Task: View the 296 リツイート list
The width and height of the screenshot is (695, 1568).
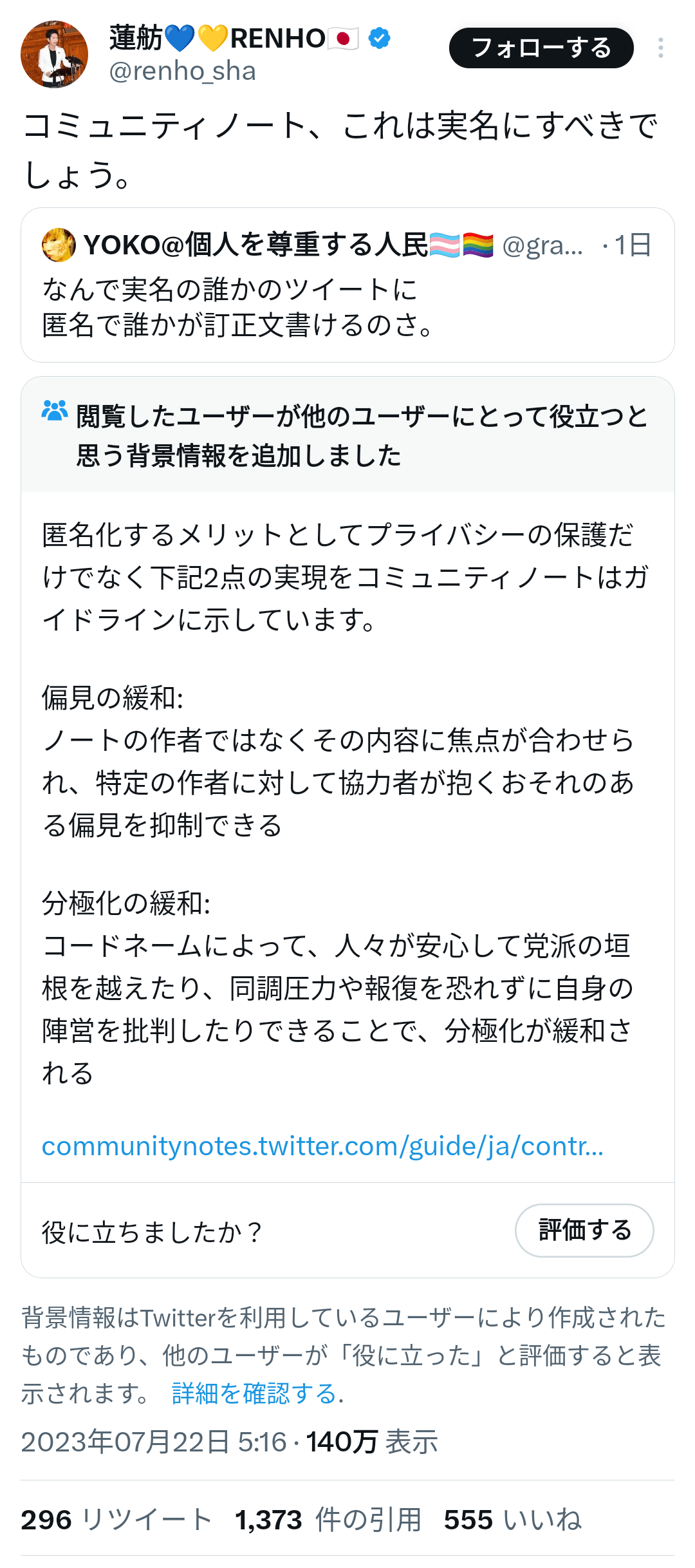Action: [116, 1519]
